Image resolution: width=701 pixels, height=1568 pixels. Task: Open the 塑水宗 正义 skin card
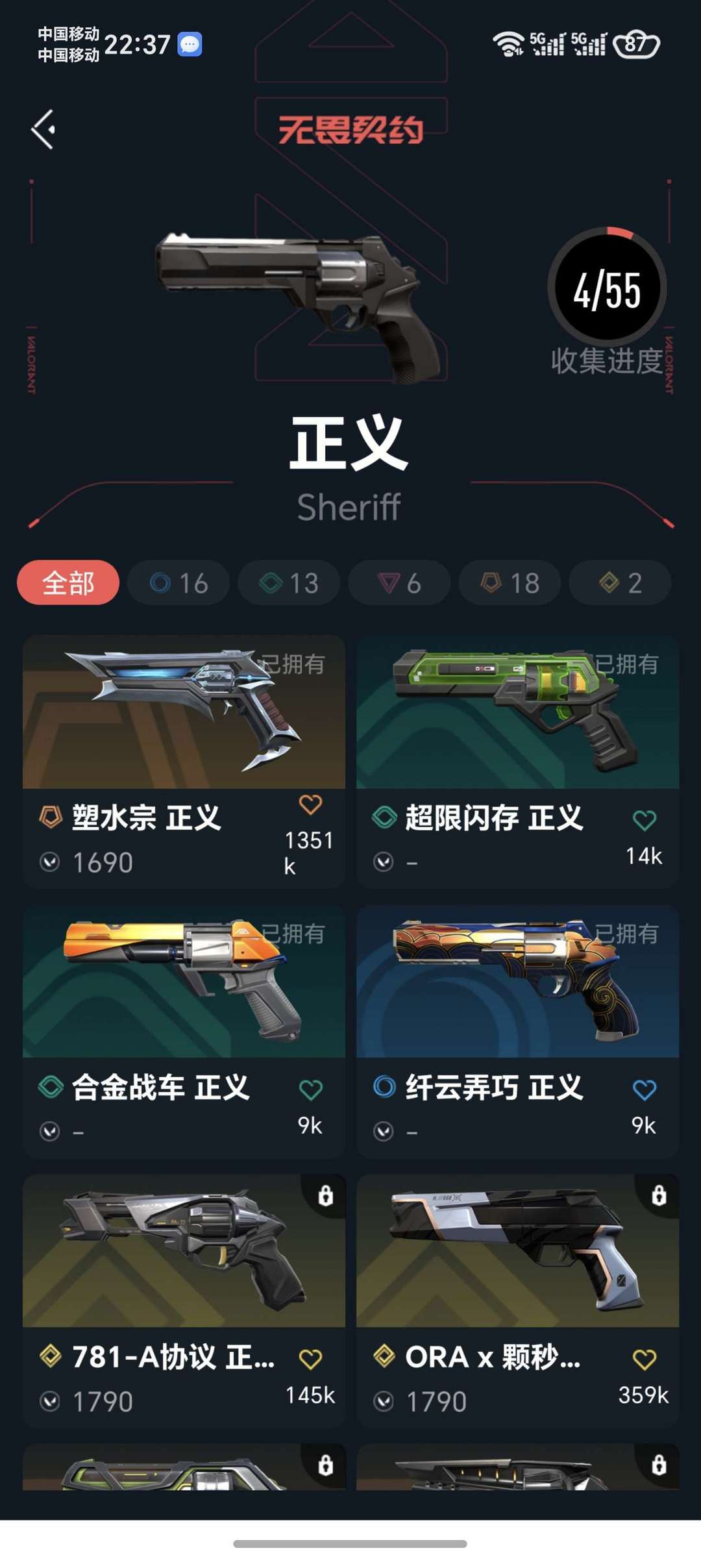[x=184, y=762]
